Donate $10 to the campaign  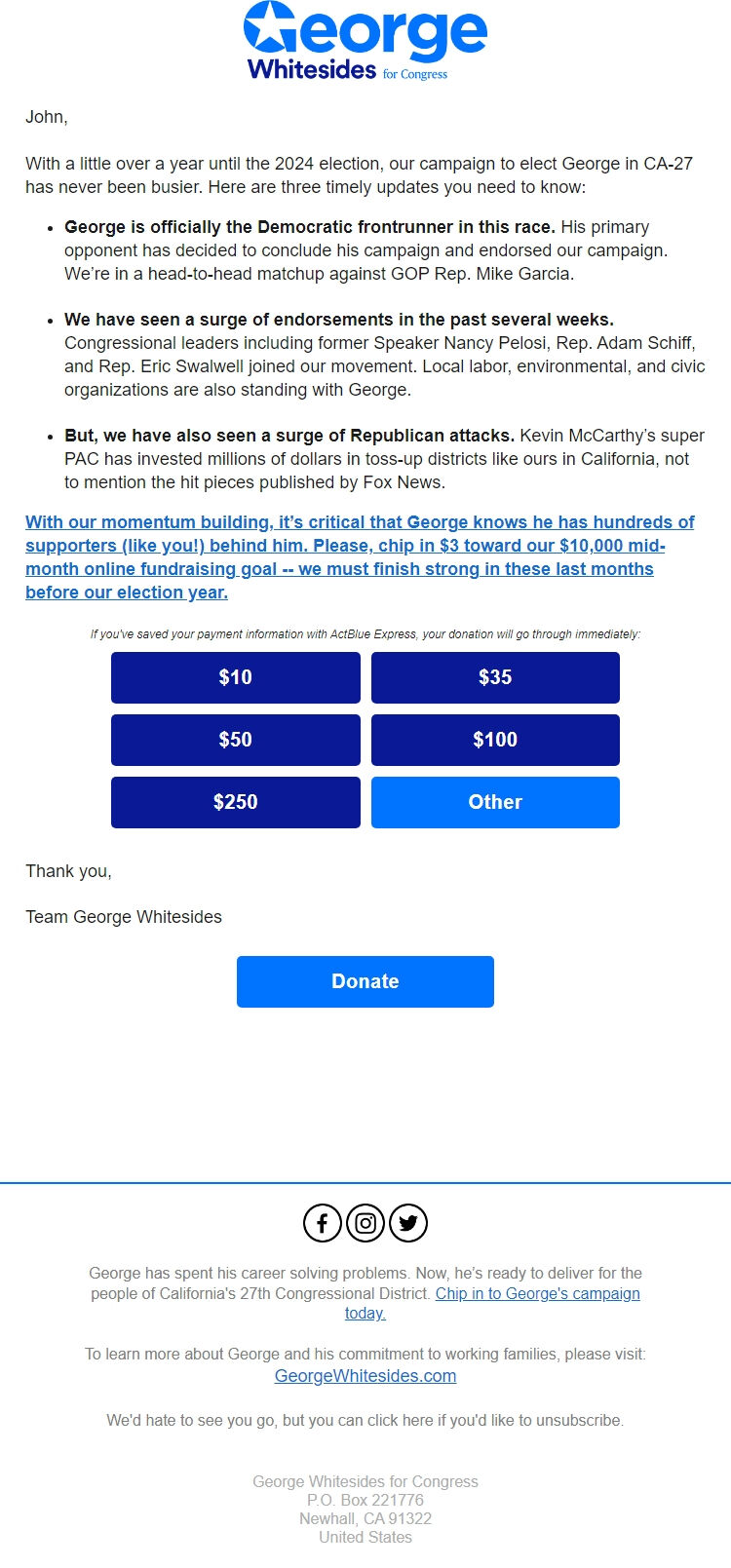click(235, 676)
